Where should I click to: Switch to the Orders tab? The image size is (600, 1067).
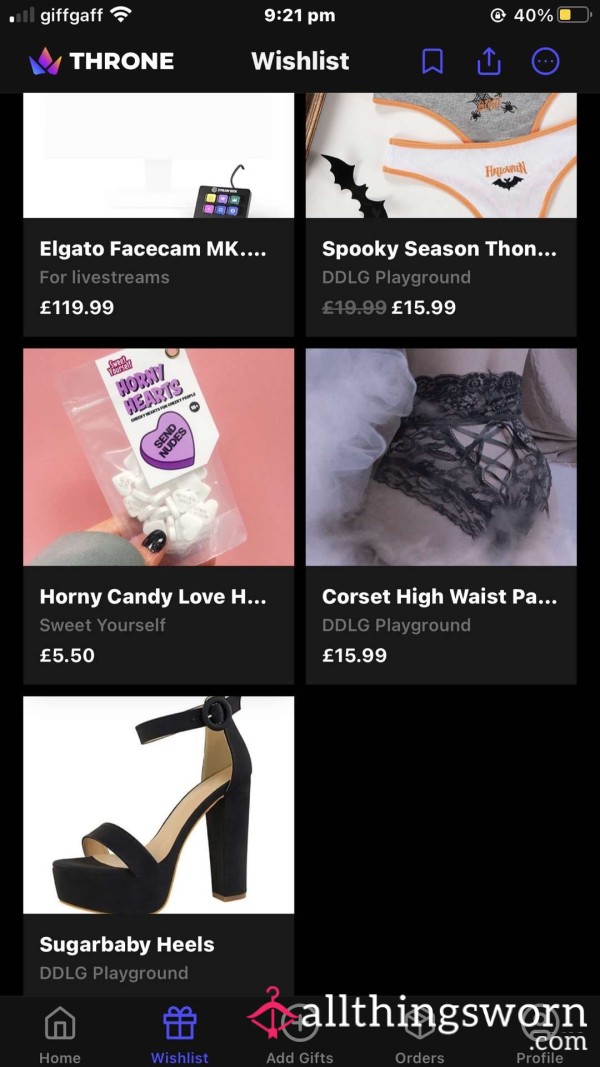click(x=419, y=1035)
